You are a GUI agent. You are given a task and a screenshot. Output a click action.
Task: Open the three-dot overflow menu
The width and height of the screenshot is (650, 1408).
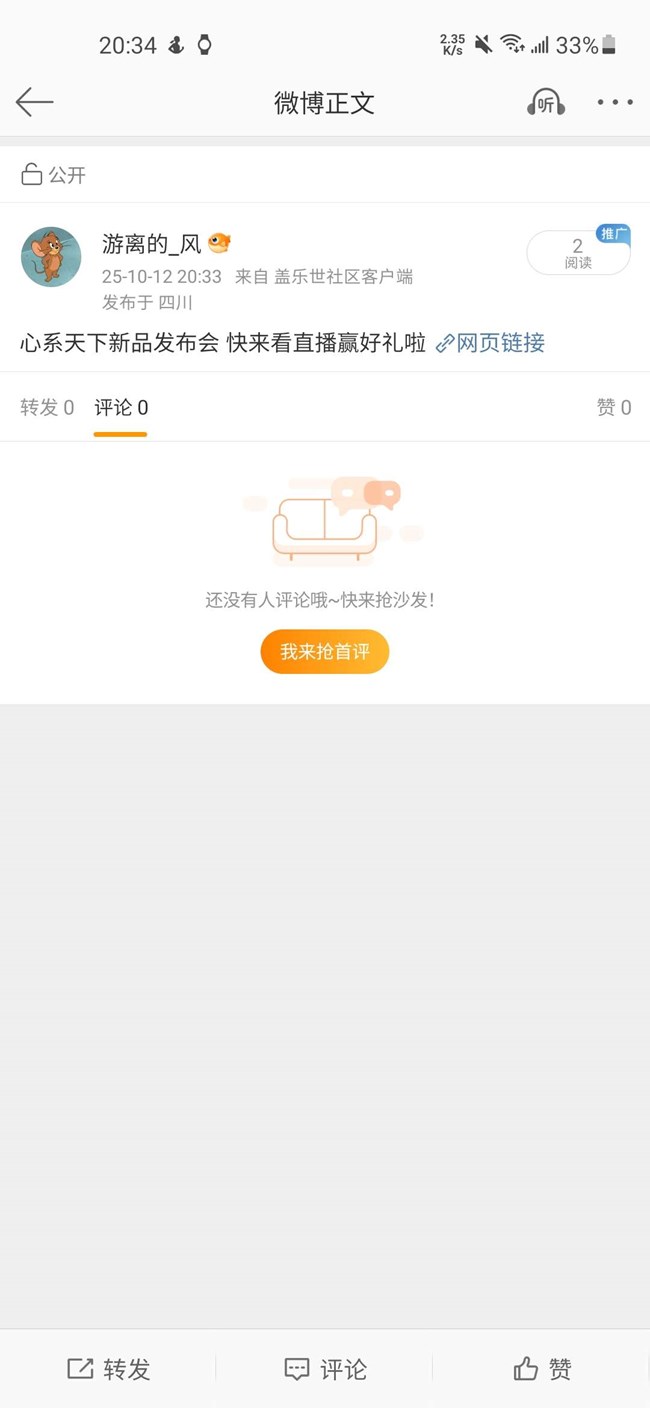pos(615,102)
